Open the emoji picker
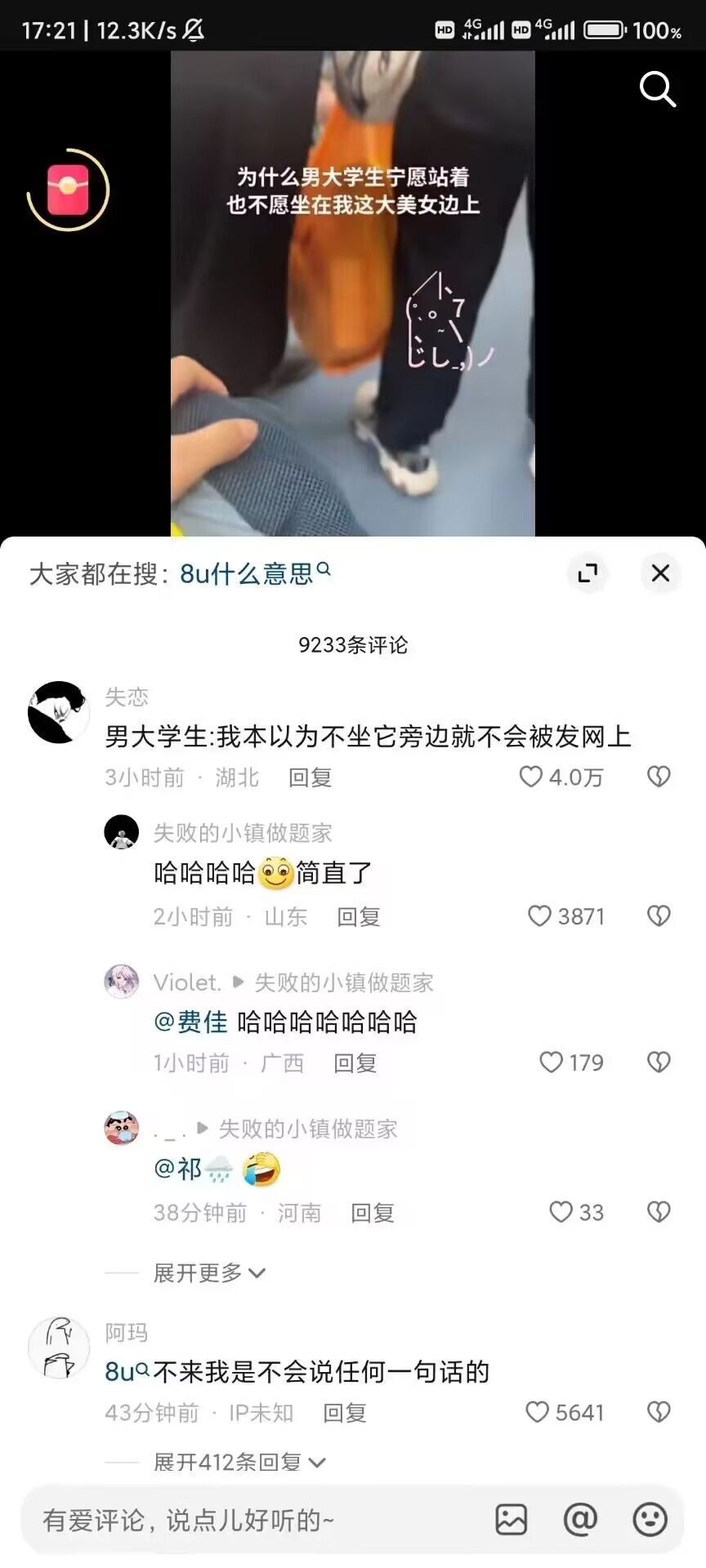 650,1520
